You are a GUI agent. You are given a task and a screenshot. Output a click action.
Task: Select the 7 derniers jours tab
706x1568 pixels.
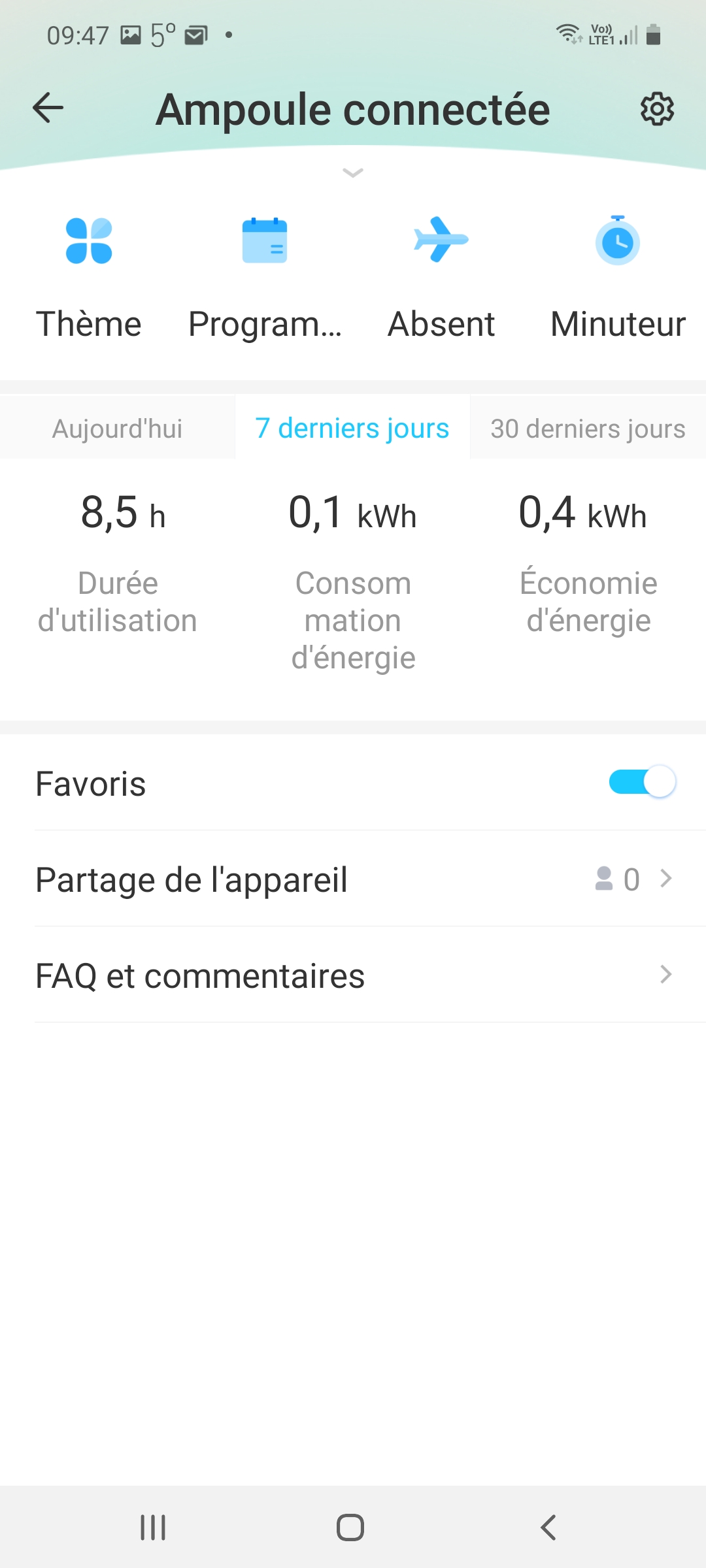point(352,429)
